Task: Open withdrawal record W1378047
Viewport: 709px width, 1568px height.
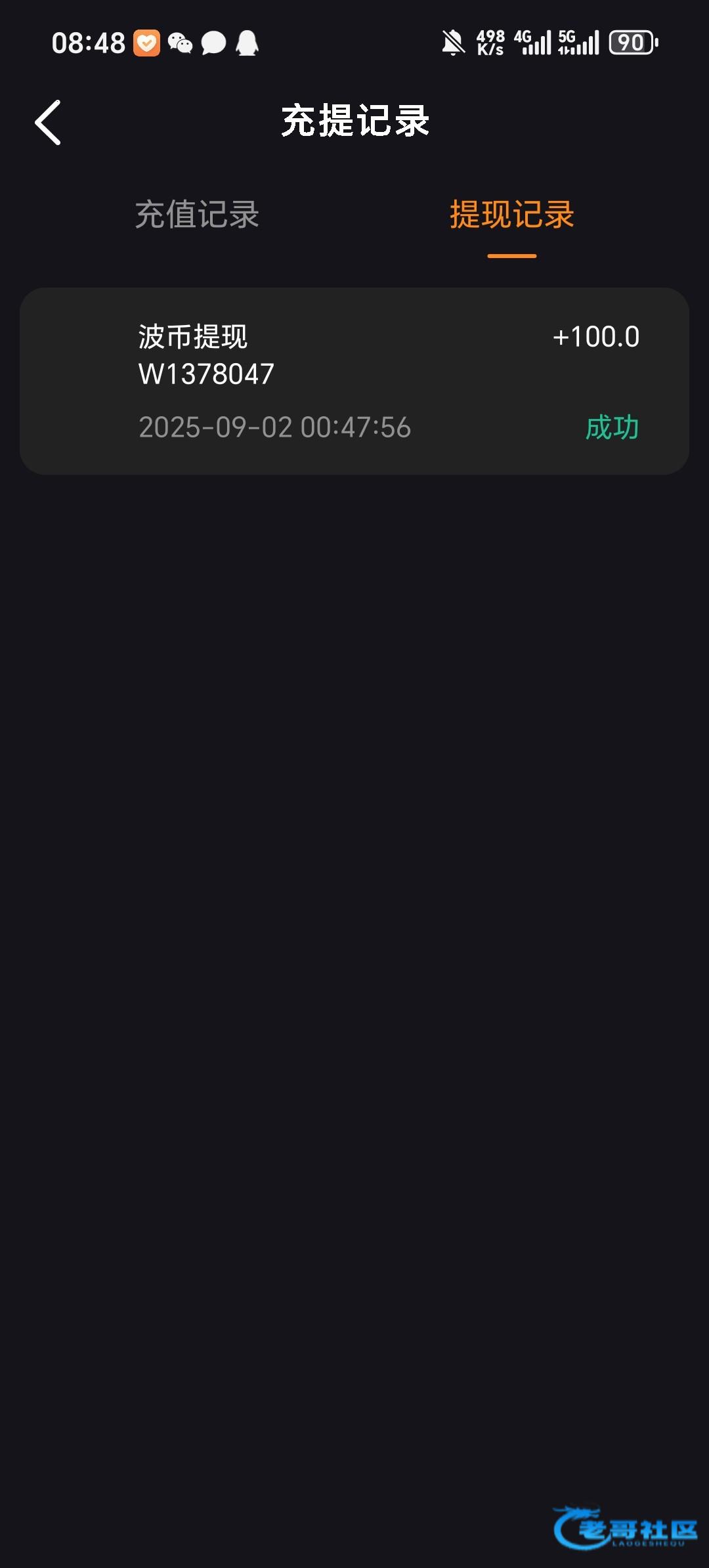Action: (354, 381)
